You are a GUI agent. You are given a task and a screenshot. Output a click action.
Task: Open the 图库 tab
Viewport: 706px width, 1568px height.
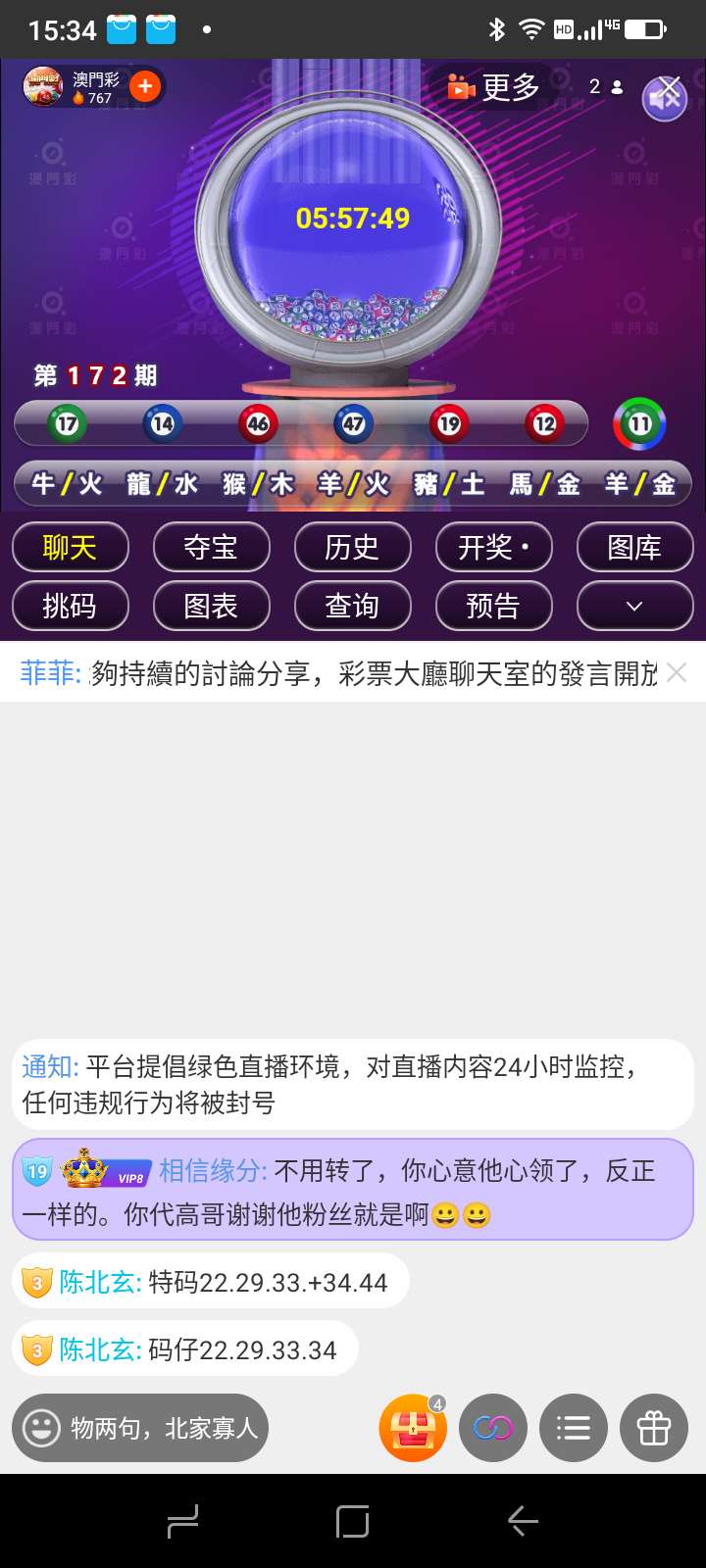coord(634,547)
